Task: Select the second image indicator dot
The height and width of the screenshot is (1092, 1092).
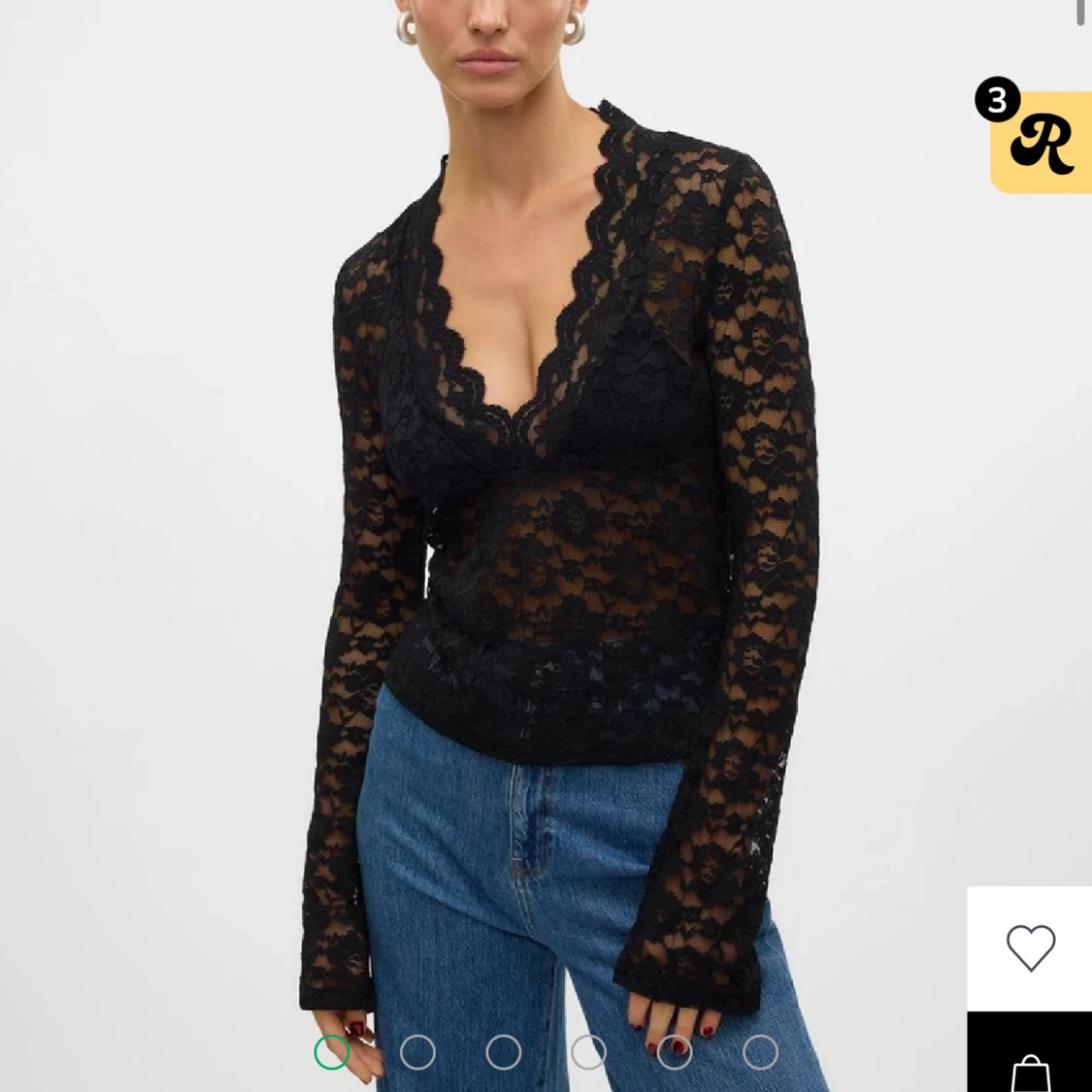Action: coord(417,1052)
